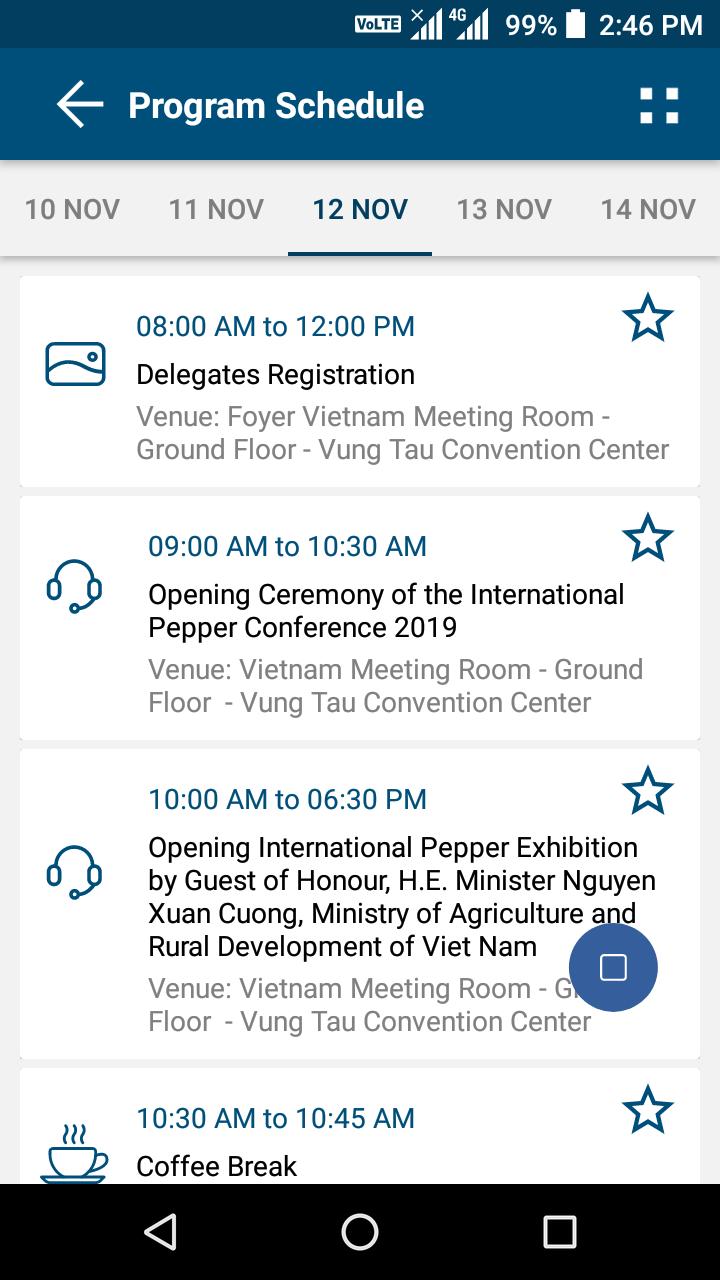
Task: Star the Opening International Pepper Exhibition session
Action: pyautogui.click(x=648, y=792)
